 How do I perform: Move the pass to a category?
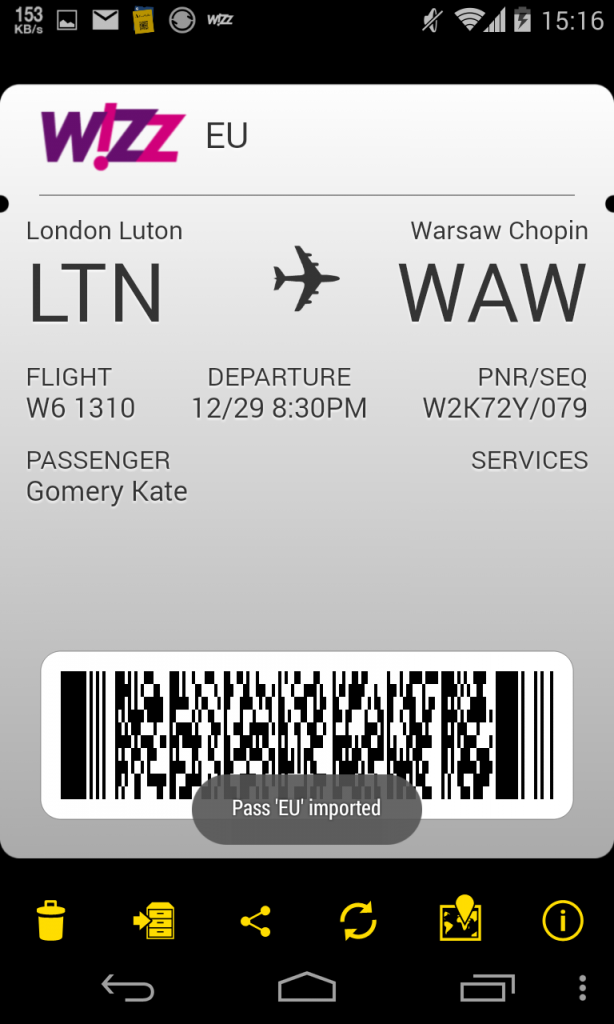point(153,920)
